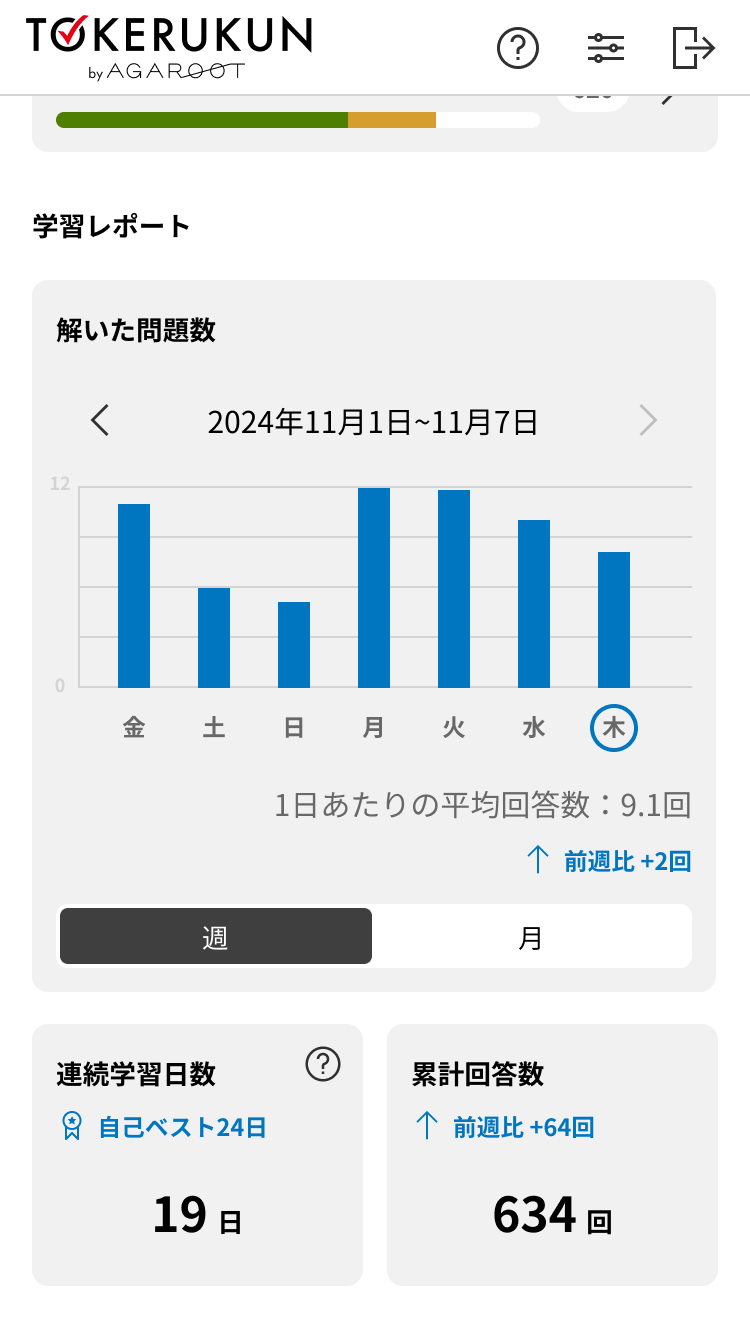Image resolution: width=750 pixels, height=1334 pixels.
Task: Go to the next week in chart
Action: (x=648, y=421)
